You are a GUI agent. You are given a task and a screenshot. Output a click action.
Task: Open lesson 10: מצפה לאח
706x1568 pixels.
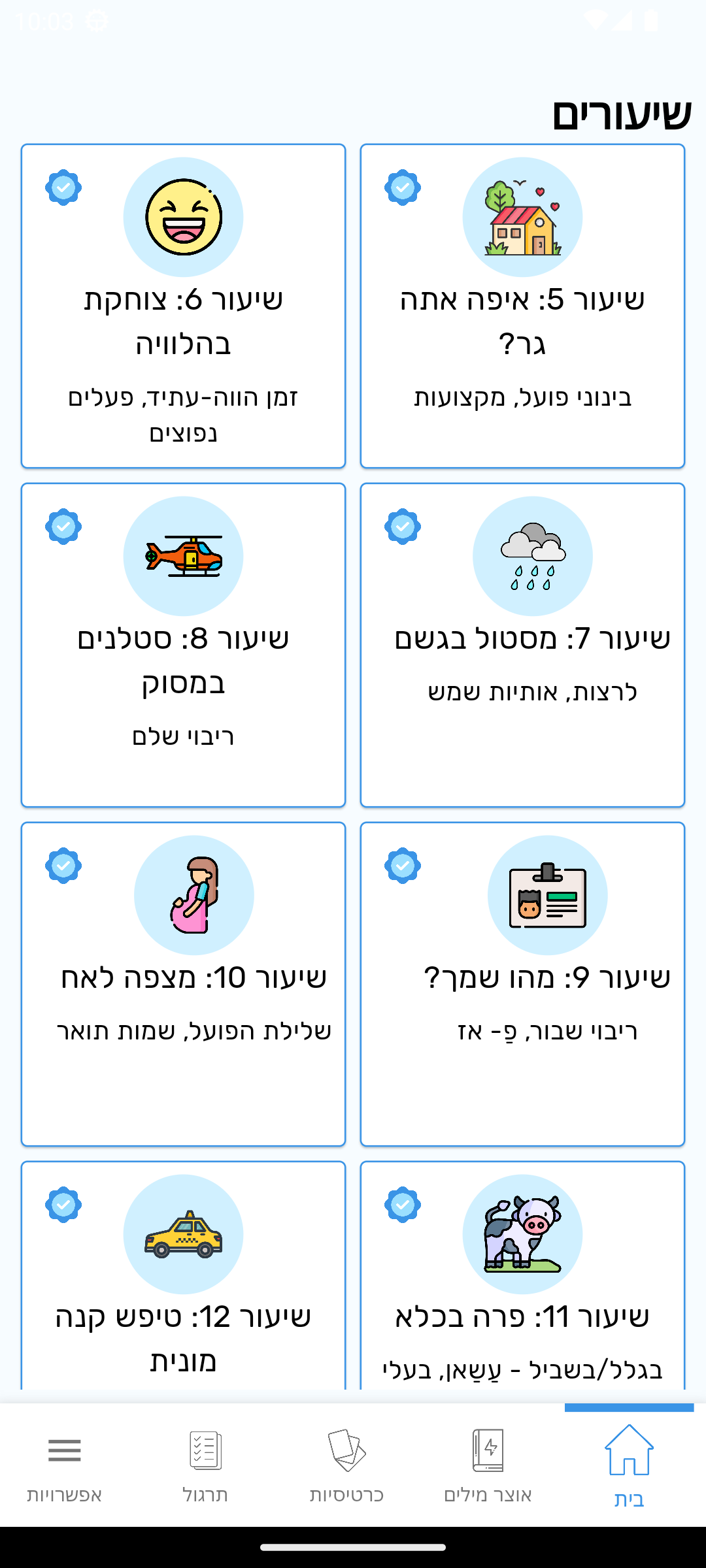[183, 984]
